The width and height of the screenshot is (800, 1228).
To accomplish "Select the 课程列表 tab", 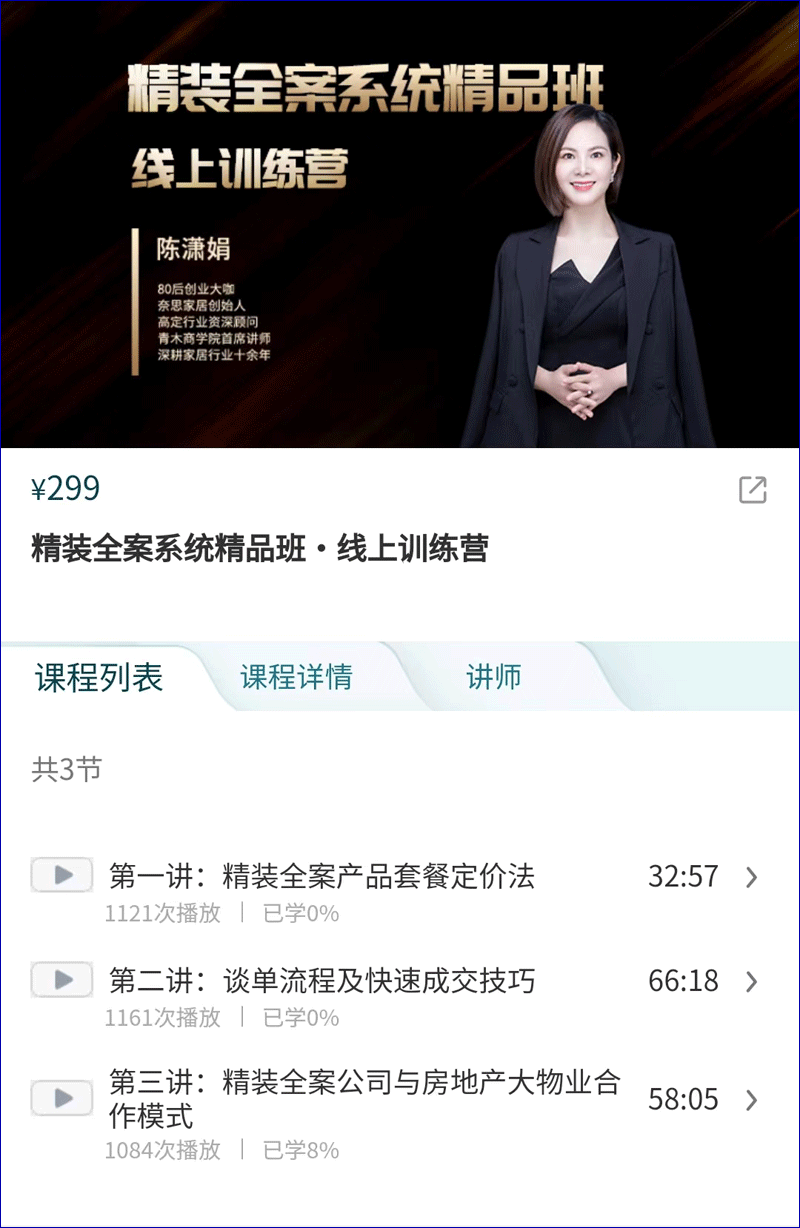I will (99, 677).
